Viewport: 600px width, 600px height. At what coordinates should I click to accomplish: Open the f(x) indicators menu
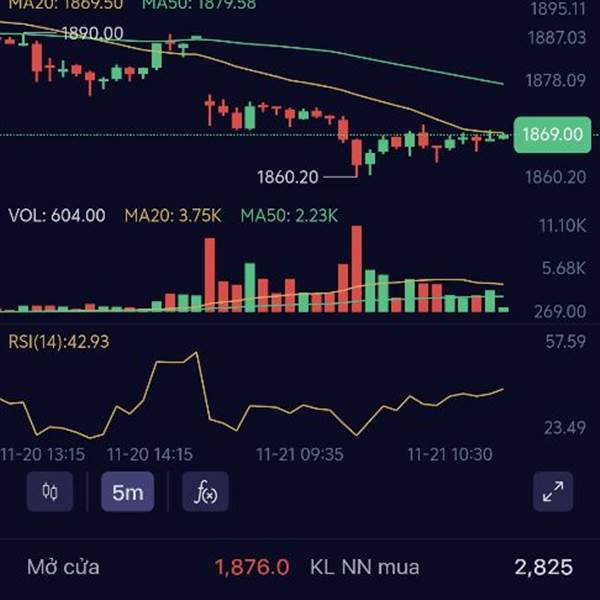click(x=205, y=492)
